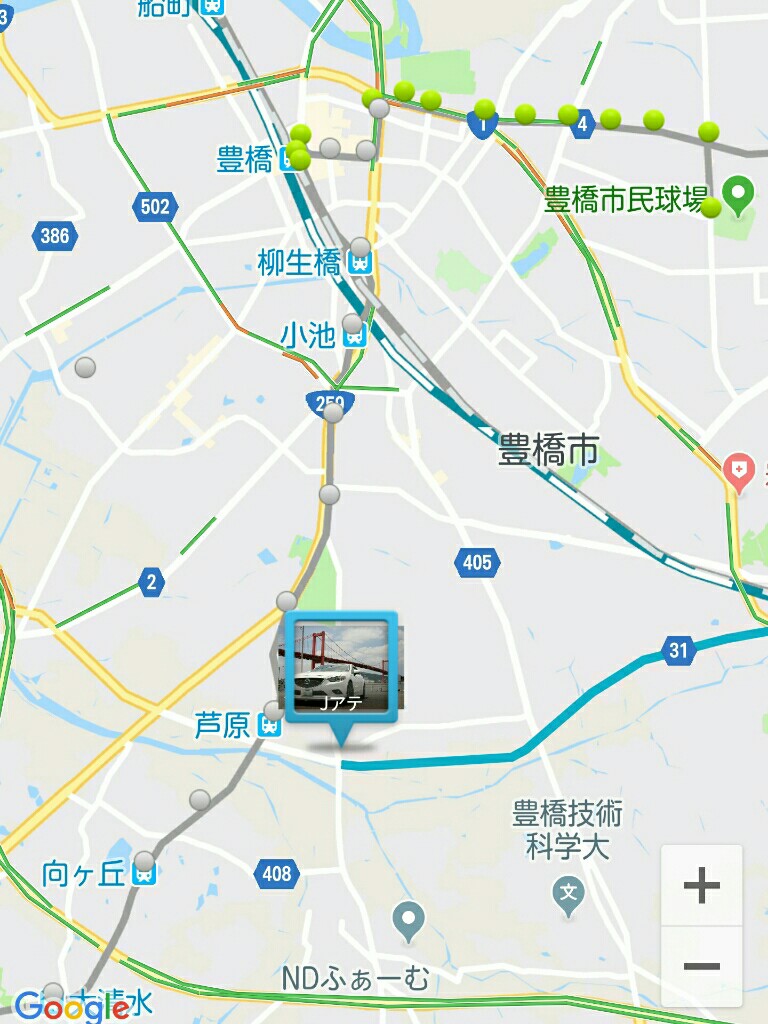The image size is (768, 1024).
Task: Select the 小池 station icon
Action: [x=352, y=337]
